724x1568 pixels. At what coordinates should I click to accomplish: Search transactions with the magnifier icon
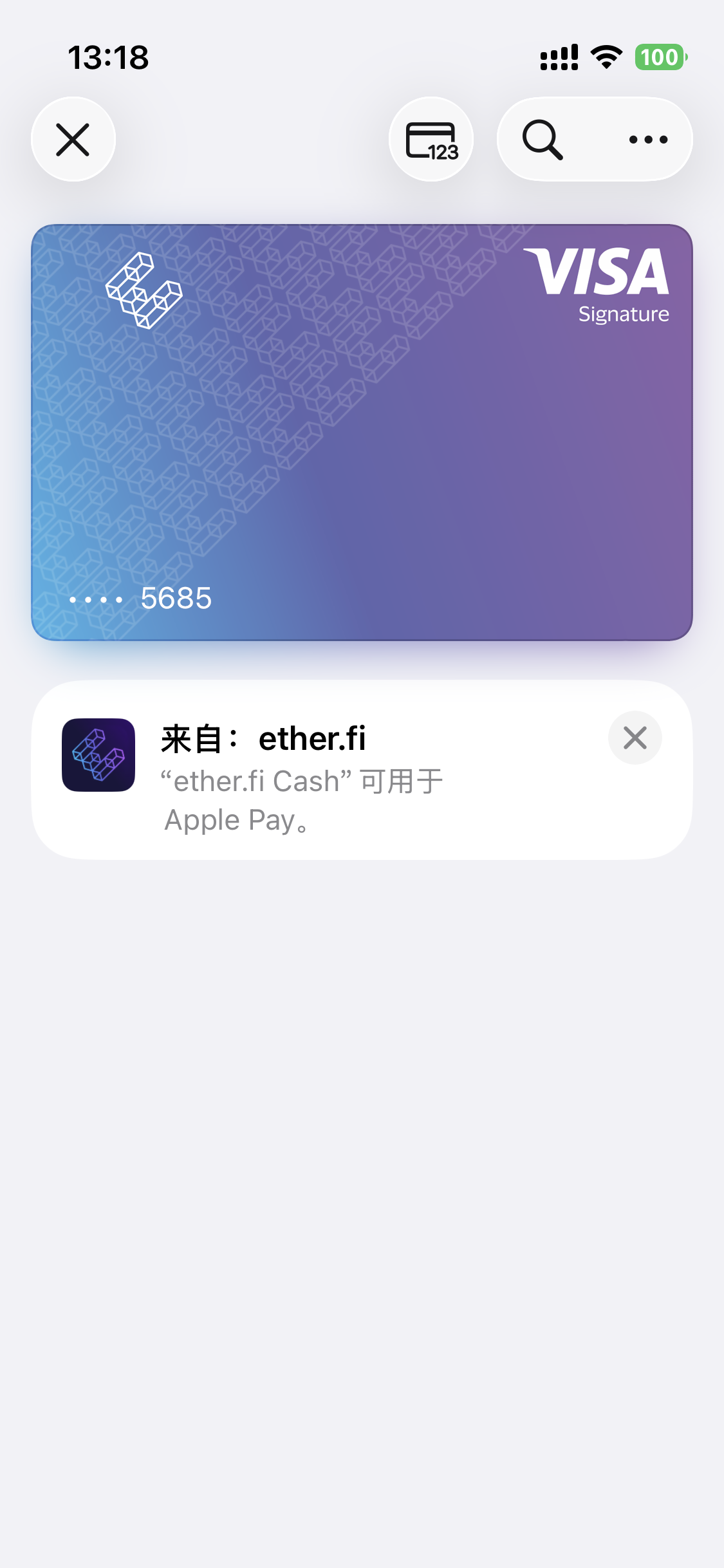coord(543,140)
